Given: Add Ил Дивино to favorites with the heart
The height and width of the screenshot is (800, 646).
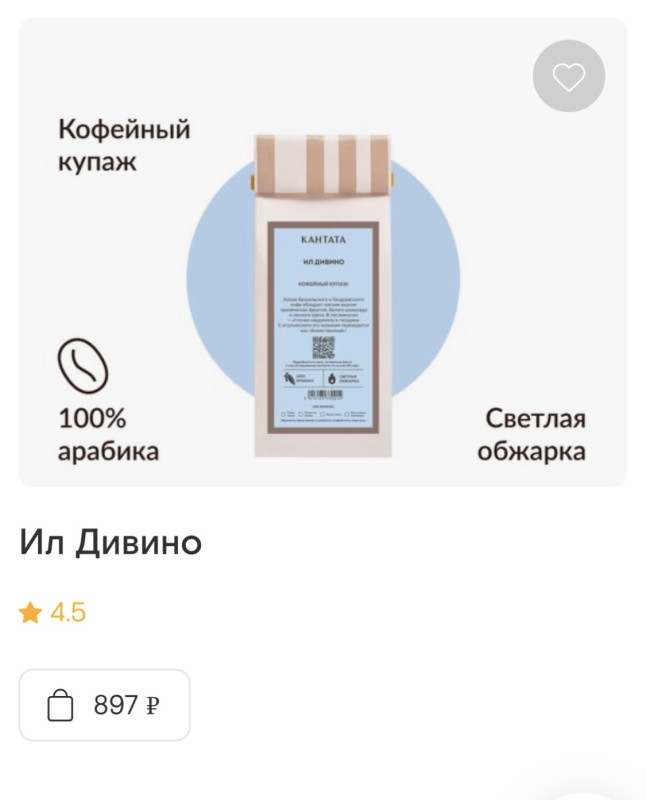Looking at the screenshot, I should [568, 76].
